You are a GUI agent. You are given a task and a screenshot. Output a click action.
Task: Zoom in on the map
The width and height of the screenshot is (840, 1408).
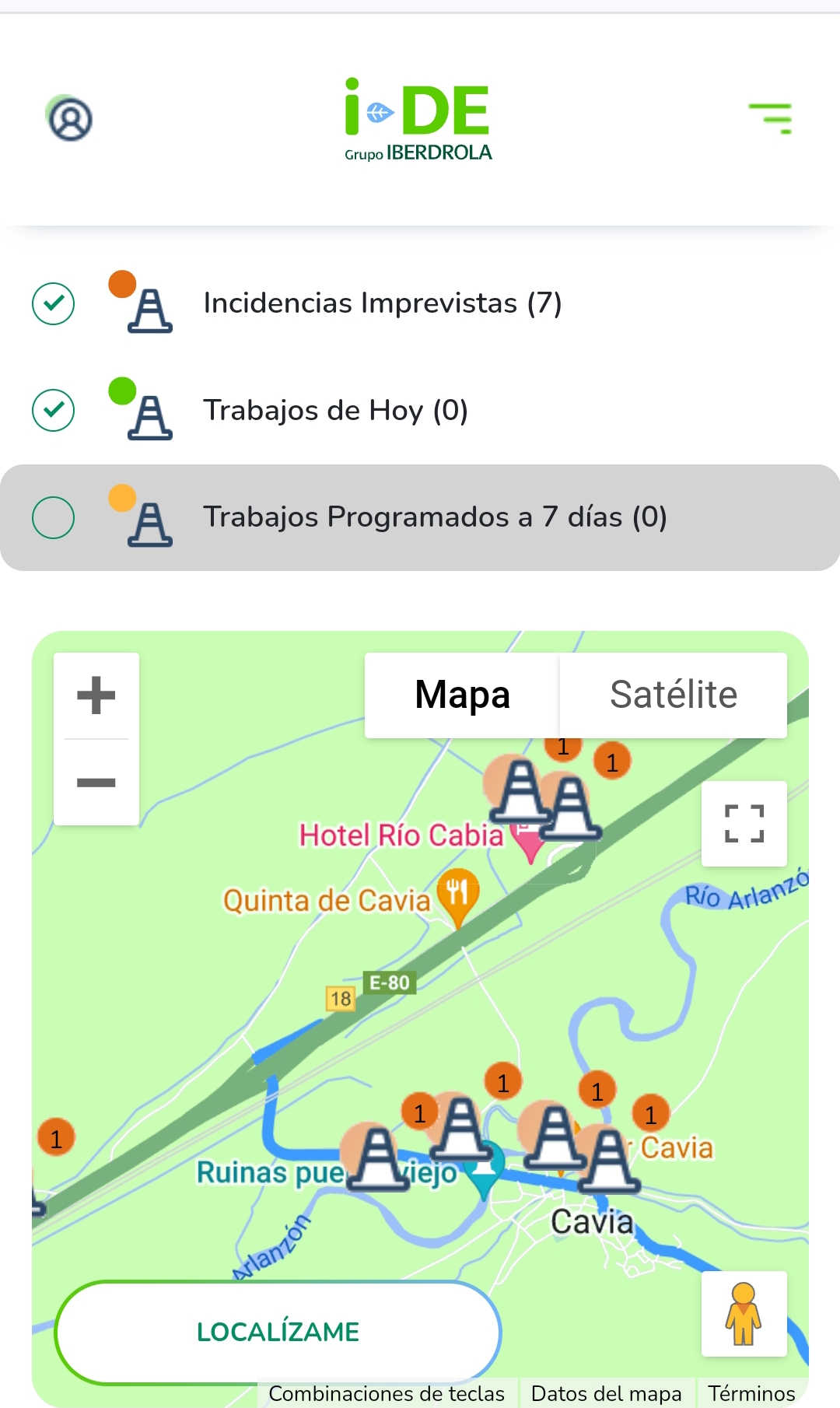[x=96, y=695]
